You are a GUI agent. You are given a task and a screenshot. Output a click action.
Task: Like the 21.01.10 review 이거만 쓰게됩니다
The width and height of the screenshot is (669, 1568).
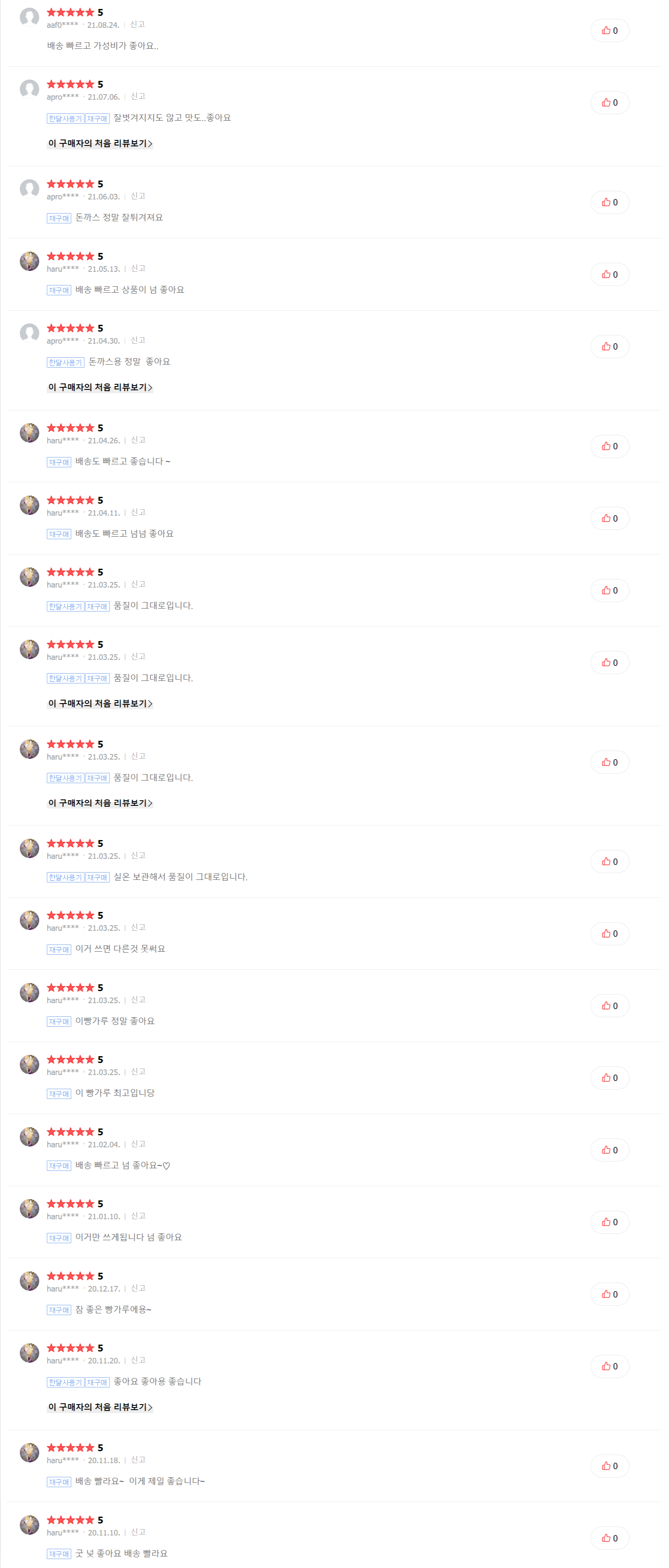coord(610,1222)
